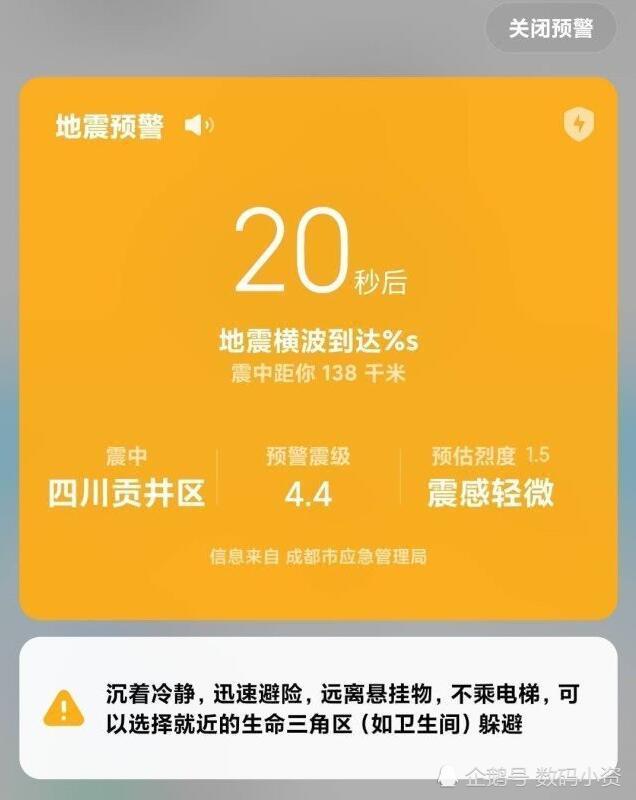The image size is (636, 800).
Task: Open the shield lightning icon
Action: tap(577, 125)
